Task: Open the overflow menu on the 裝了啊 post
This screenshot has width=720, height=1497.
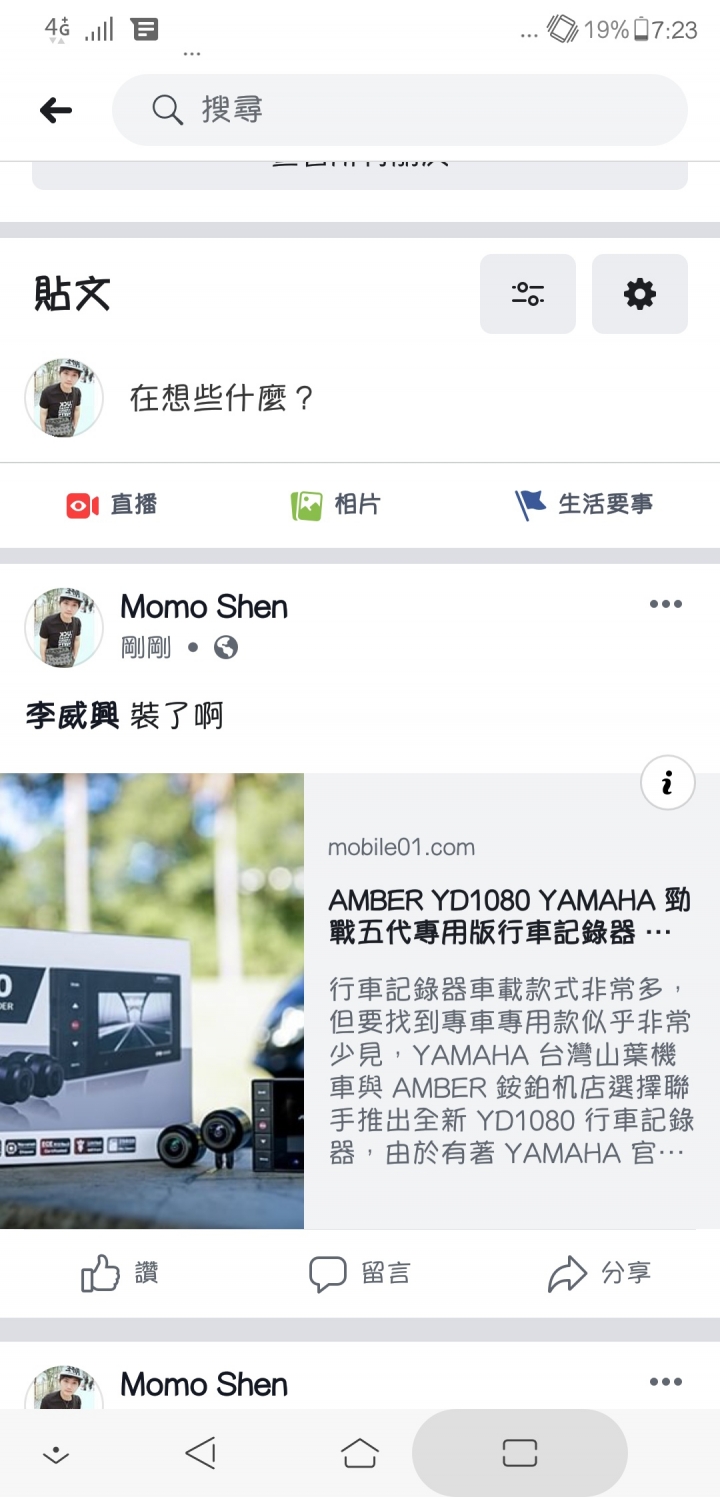Action: click(x=665, y=604)
